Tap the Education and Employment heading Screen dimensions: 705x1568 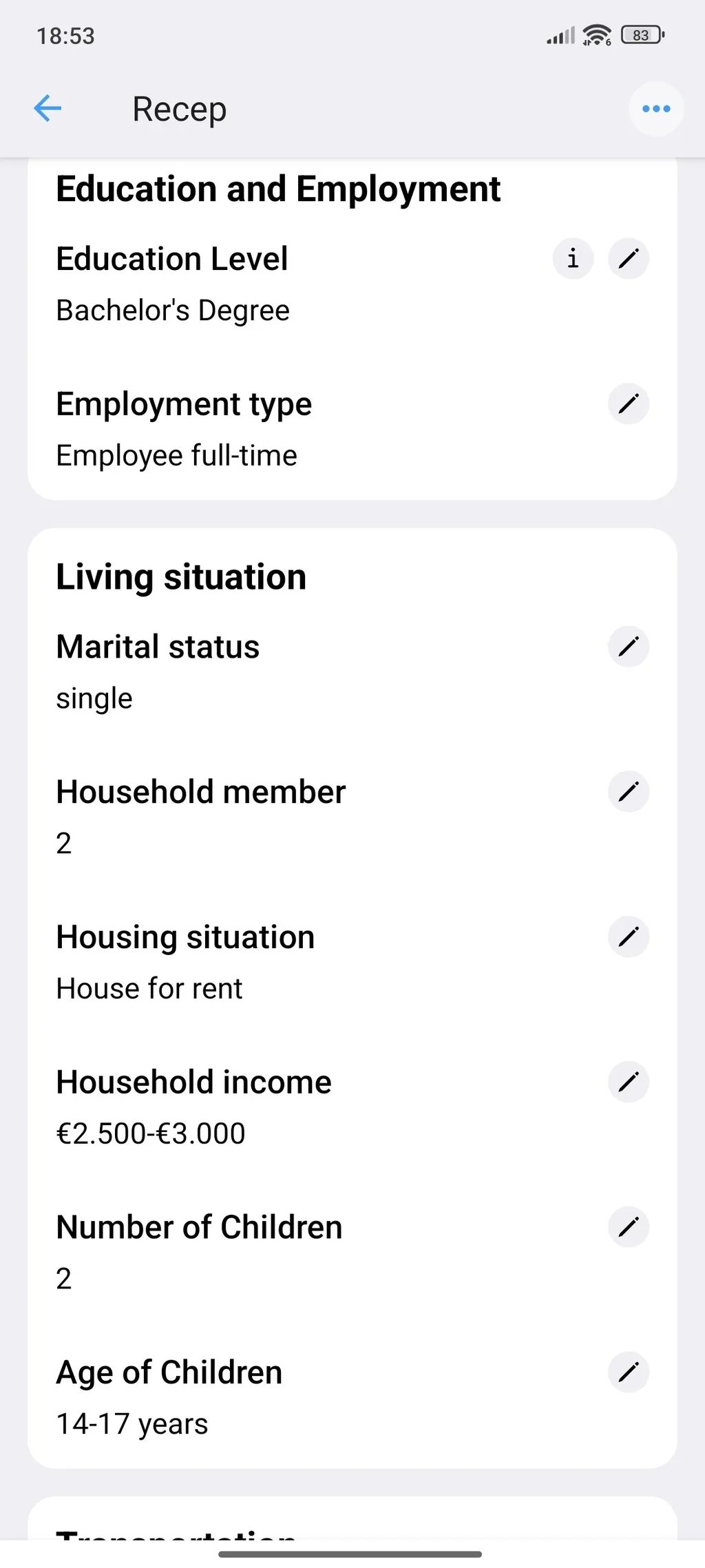point(278,189)
